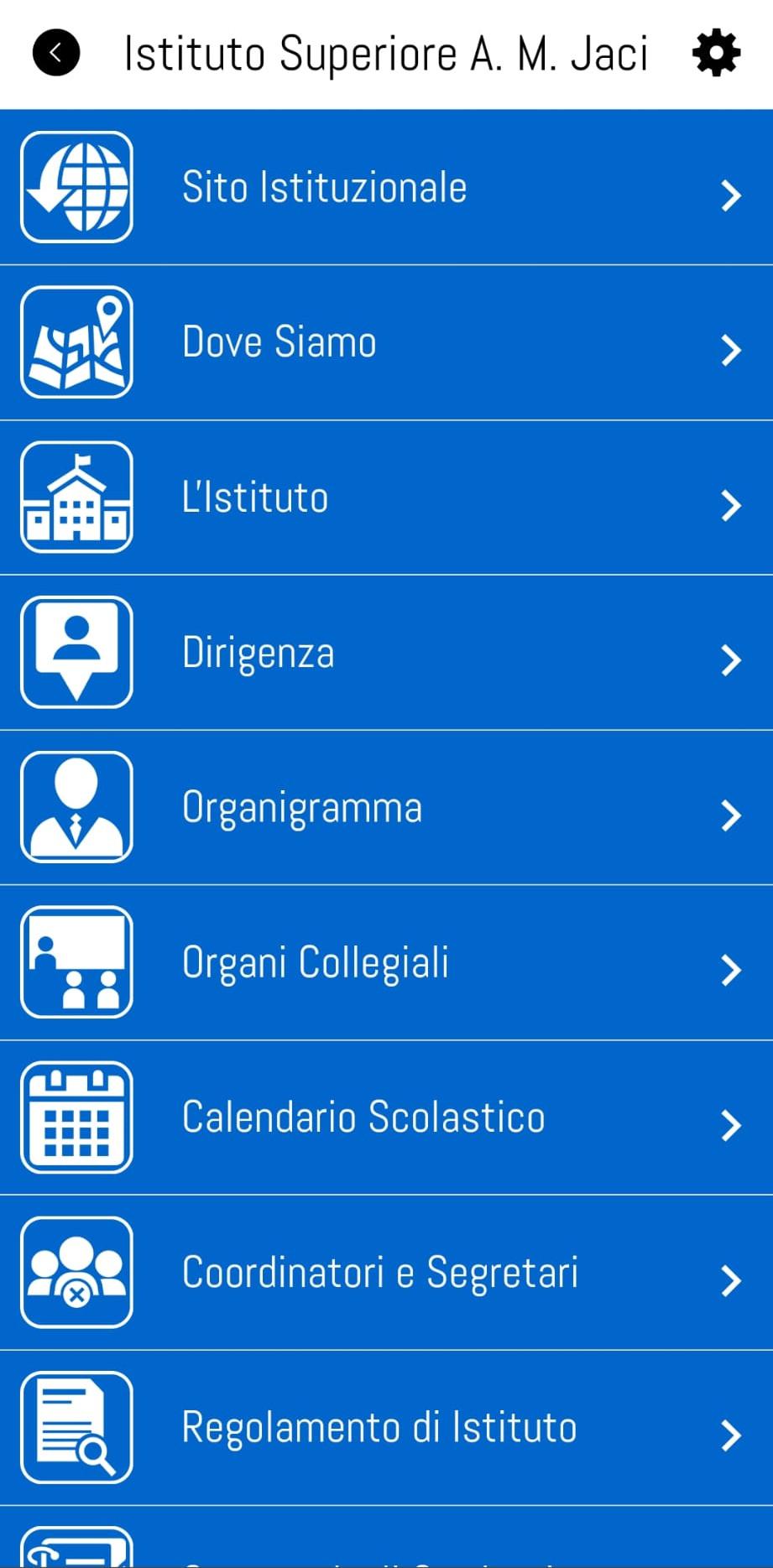Select the Dove Siamo row

386,342
